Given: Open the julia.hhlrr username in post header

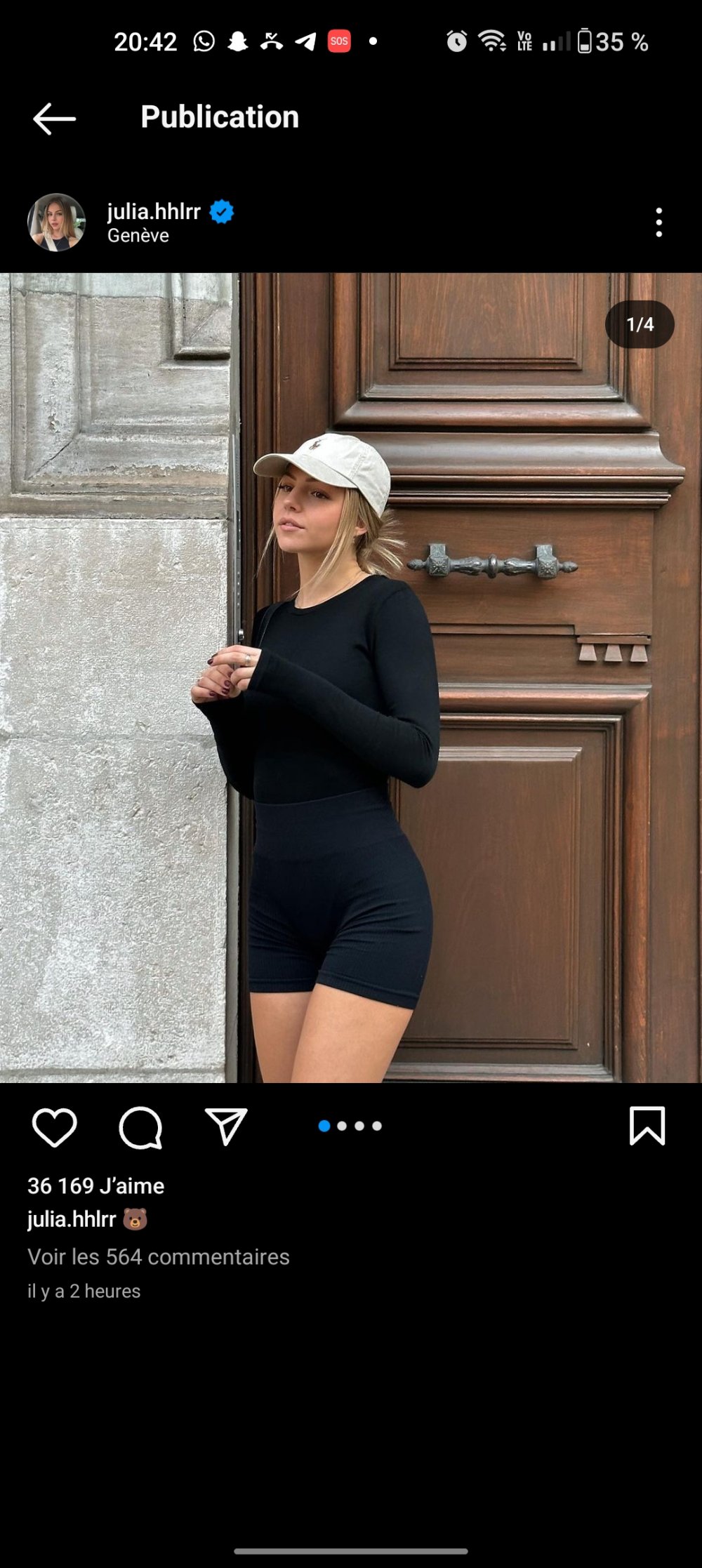Looking at the screenshot, I should click(x=154, y=211).
